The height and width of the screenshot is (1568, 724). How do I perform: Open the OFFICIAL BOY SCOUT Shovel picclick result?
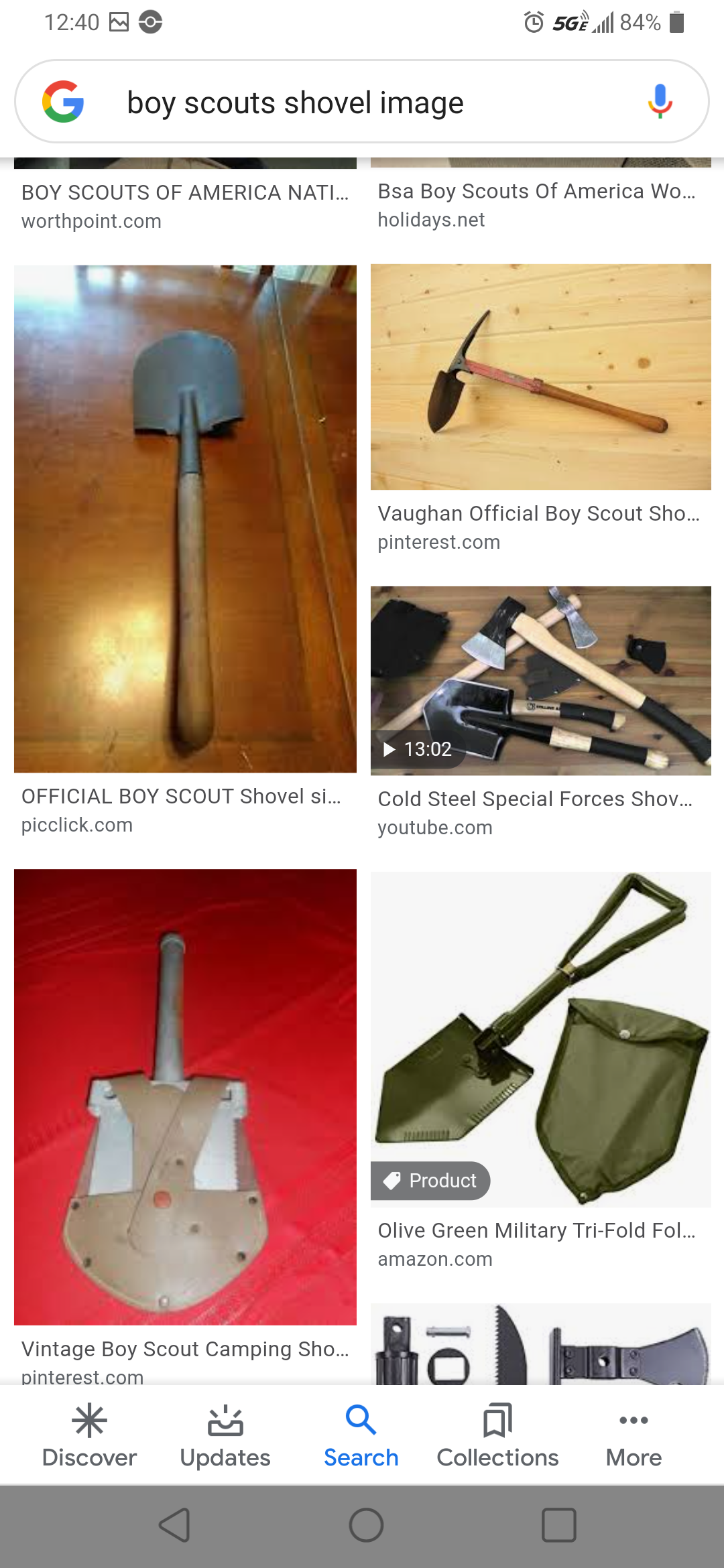point(185,519)
